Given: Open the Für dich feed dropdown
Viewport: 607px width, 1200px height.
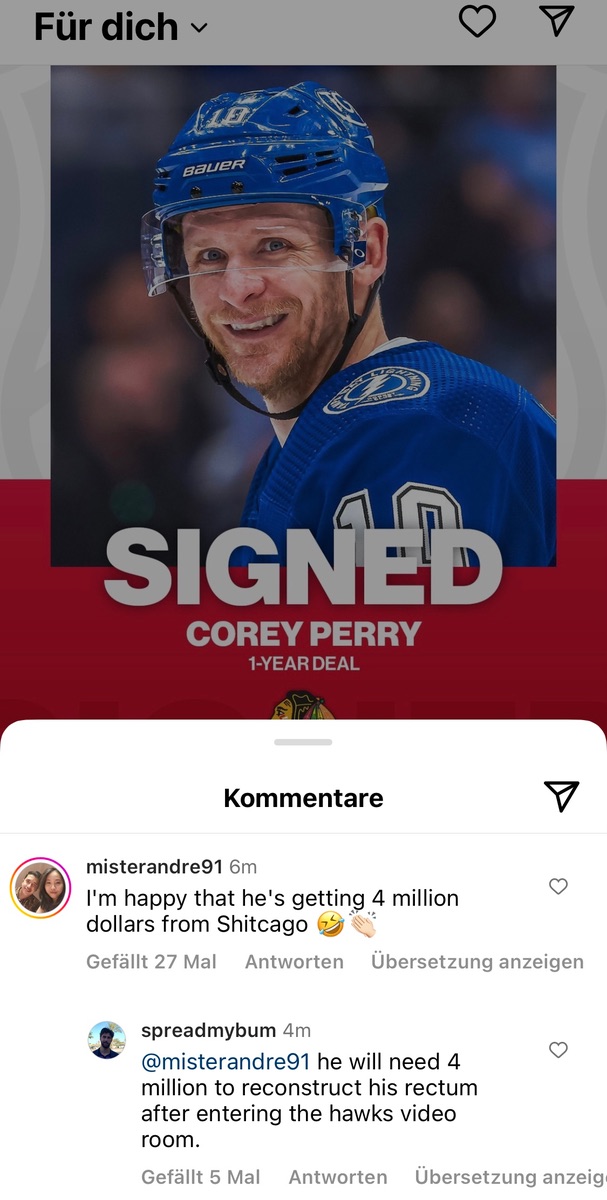Looking at the screenshot, I should click(121, 27).
